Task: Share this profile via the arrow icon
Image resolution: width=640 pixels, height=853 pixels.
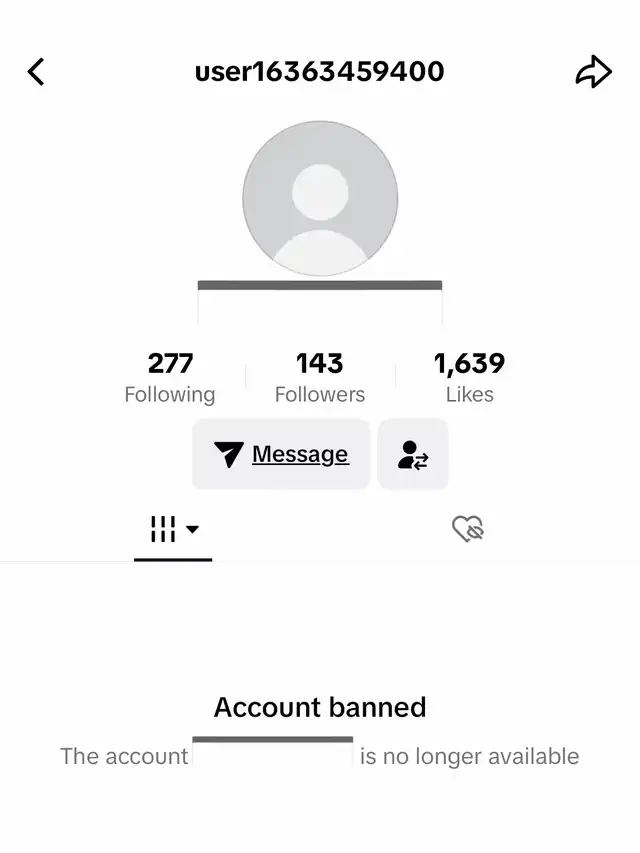Action: 593,72
